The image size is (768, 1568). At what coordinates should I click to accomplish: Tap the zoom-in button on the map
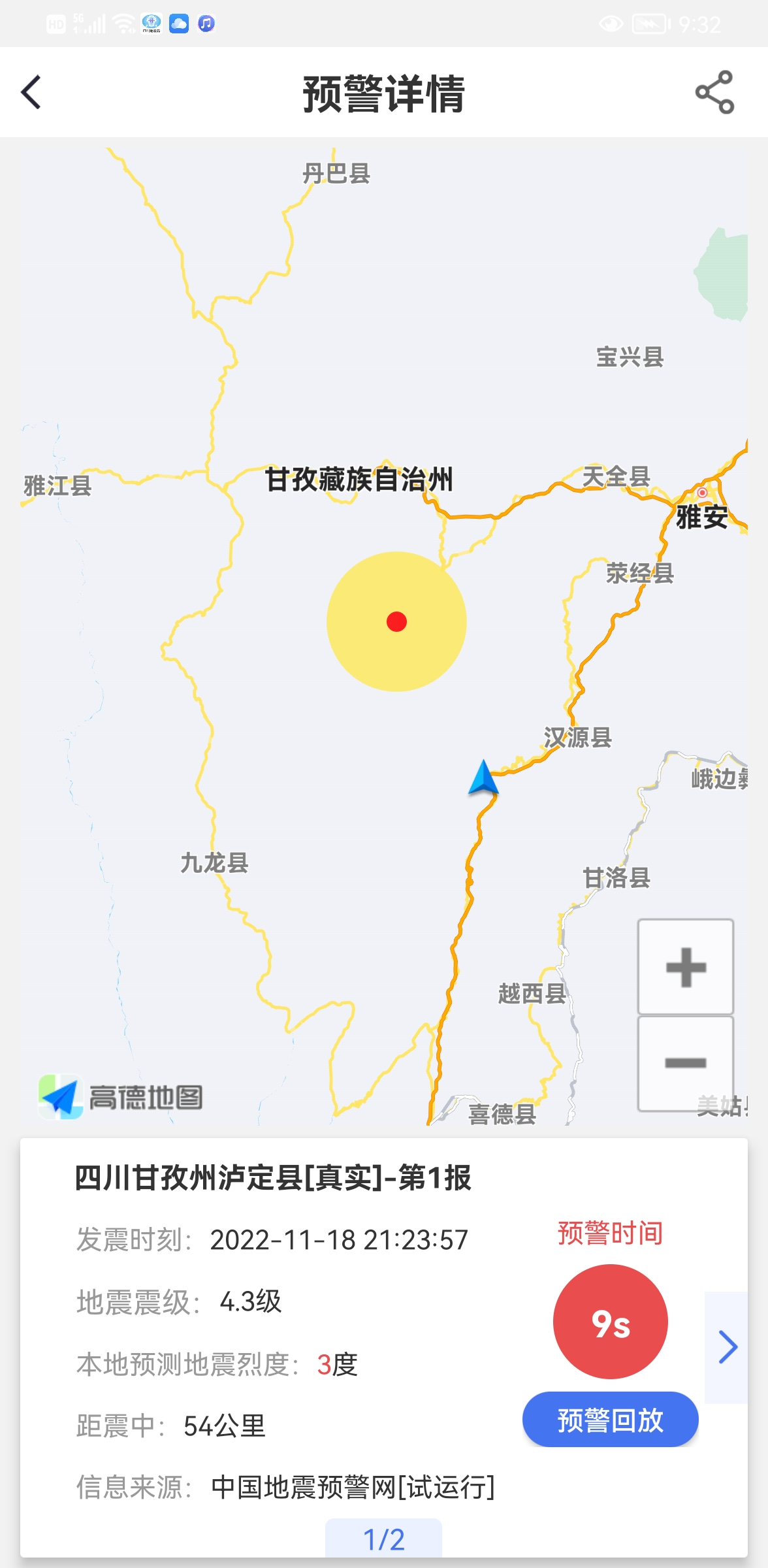click(684, 967)
